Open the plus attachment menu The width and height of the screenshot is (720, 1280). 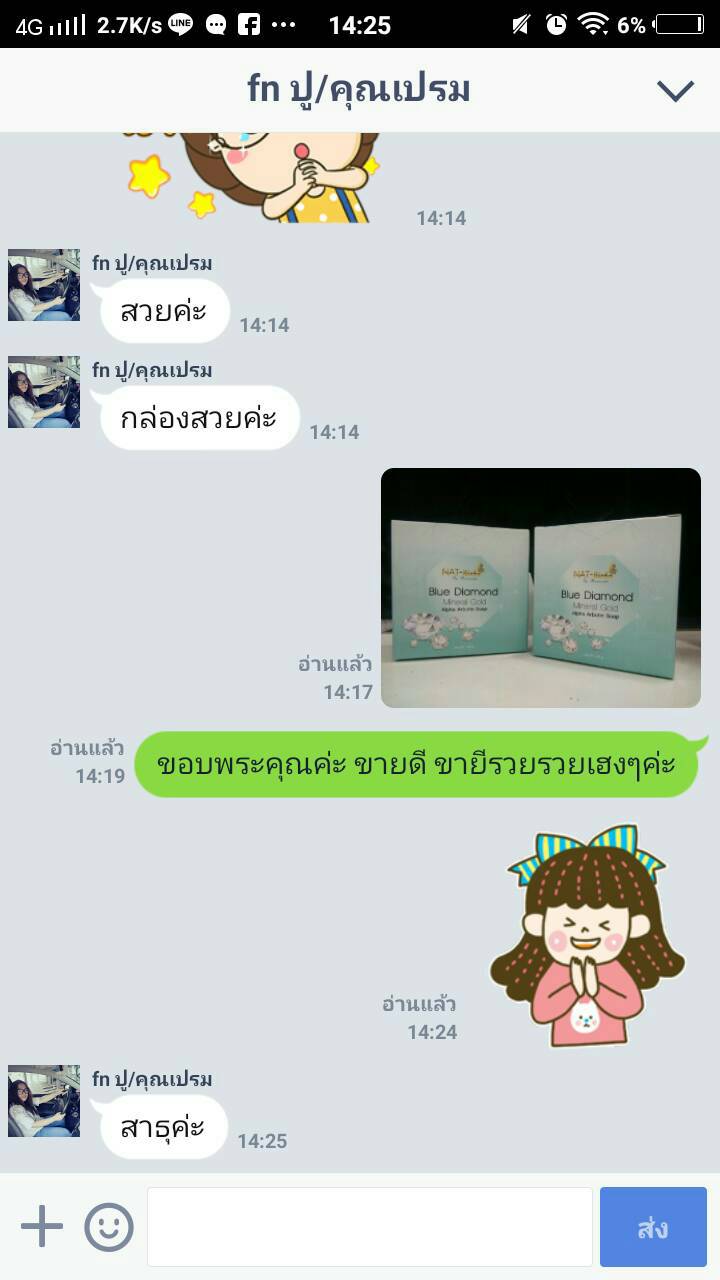click(x=42, y=1226)
